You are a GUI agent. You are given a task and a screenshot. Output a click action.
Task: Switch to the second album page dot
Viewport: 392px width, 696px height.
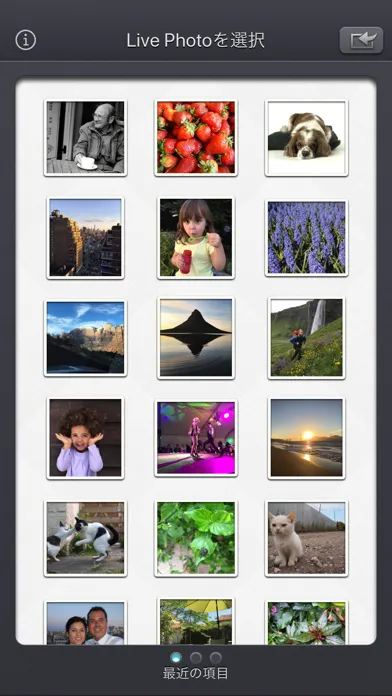tap(196, 658)
